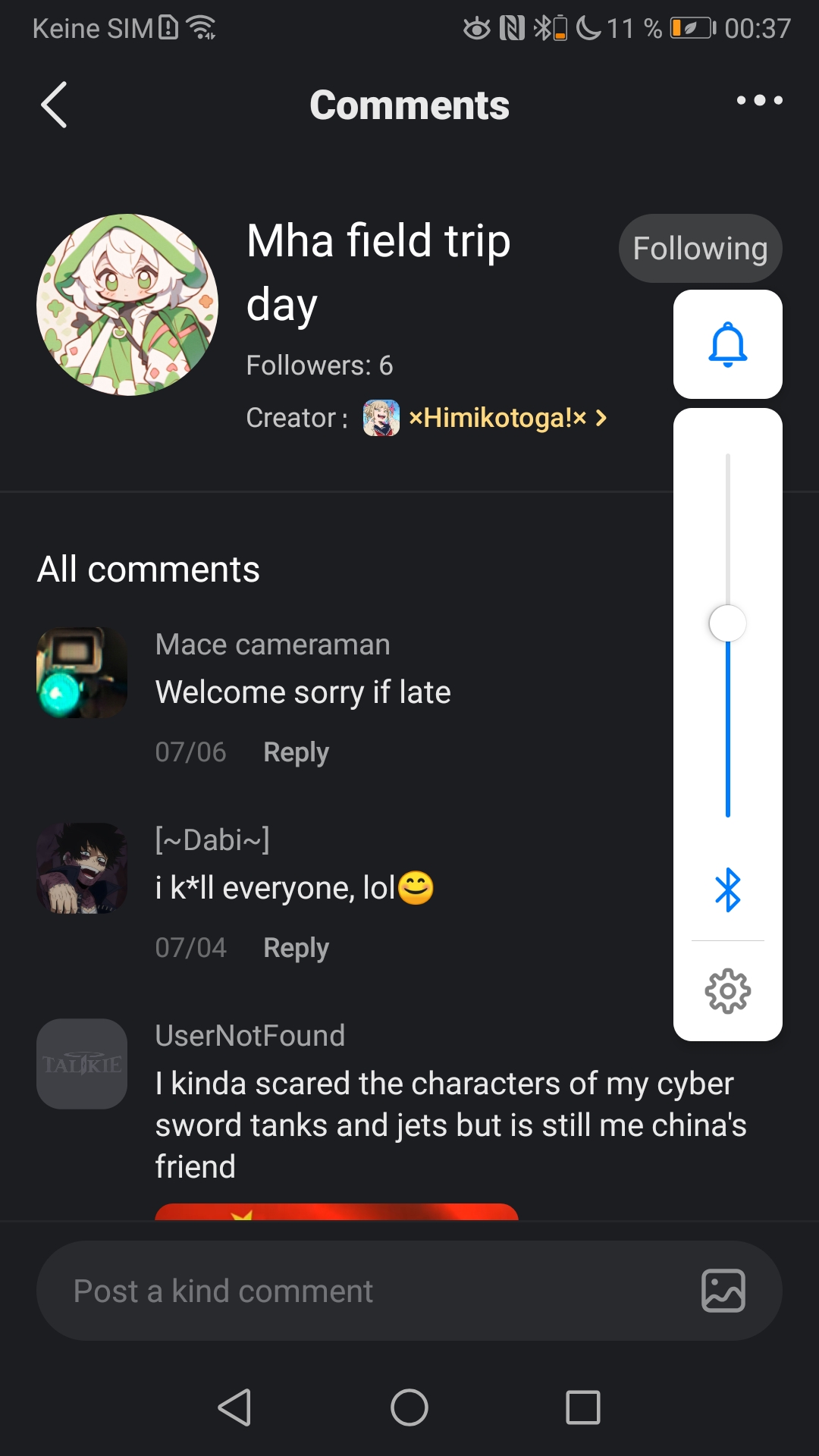Open the three-dot overflow menu

pyautogui.click(x=759, y=101)
